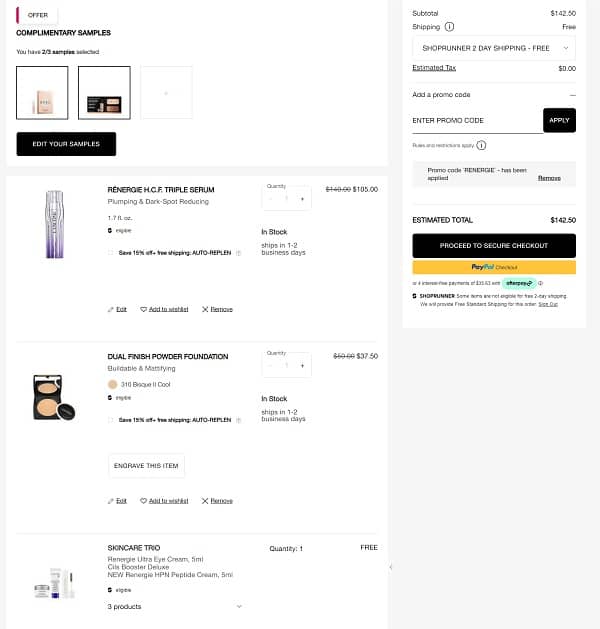Viewport: 600px width, 629px height.
Task: Tap Edit Your Samples button
Action: pyautogui.click(x=66, y=144)
